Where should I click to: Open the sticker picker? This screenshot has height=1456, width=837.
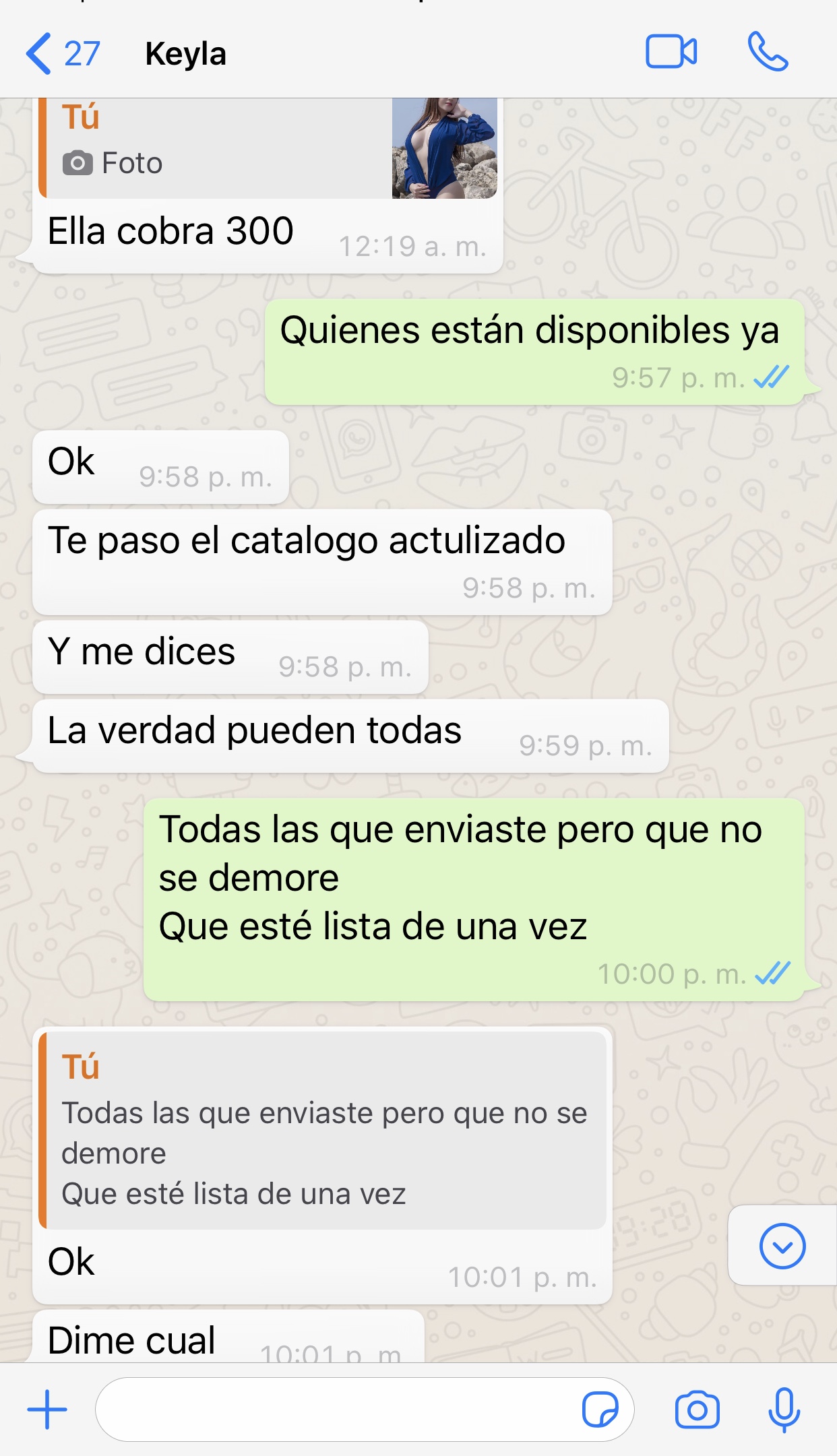point(600,1410)
